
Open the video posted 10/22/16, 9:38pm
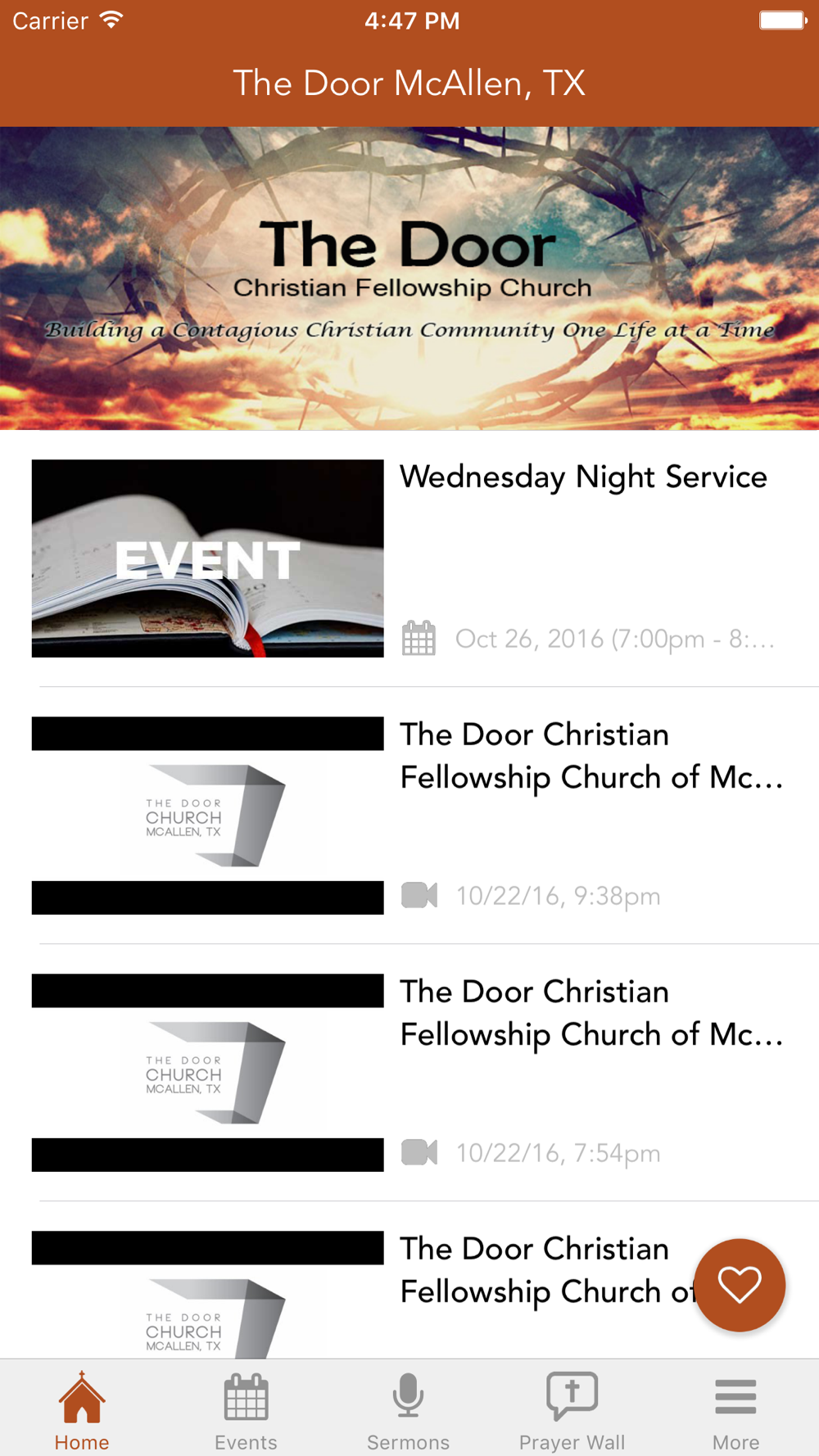409,816
